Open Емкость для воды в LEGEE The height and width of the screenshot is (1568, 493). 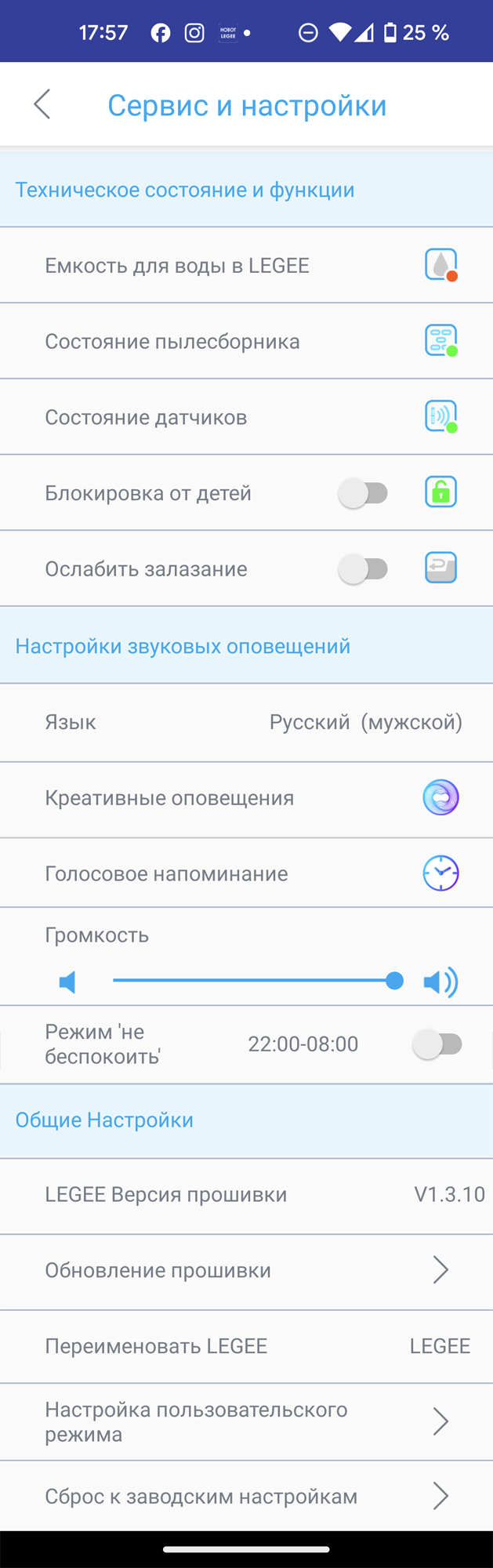pos(246,266)
